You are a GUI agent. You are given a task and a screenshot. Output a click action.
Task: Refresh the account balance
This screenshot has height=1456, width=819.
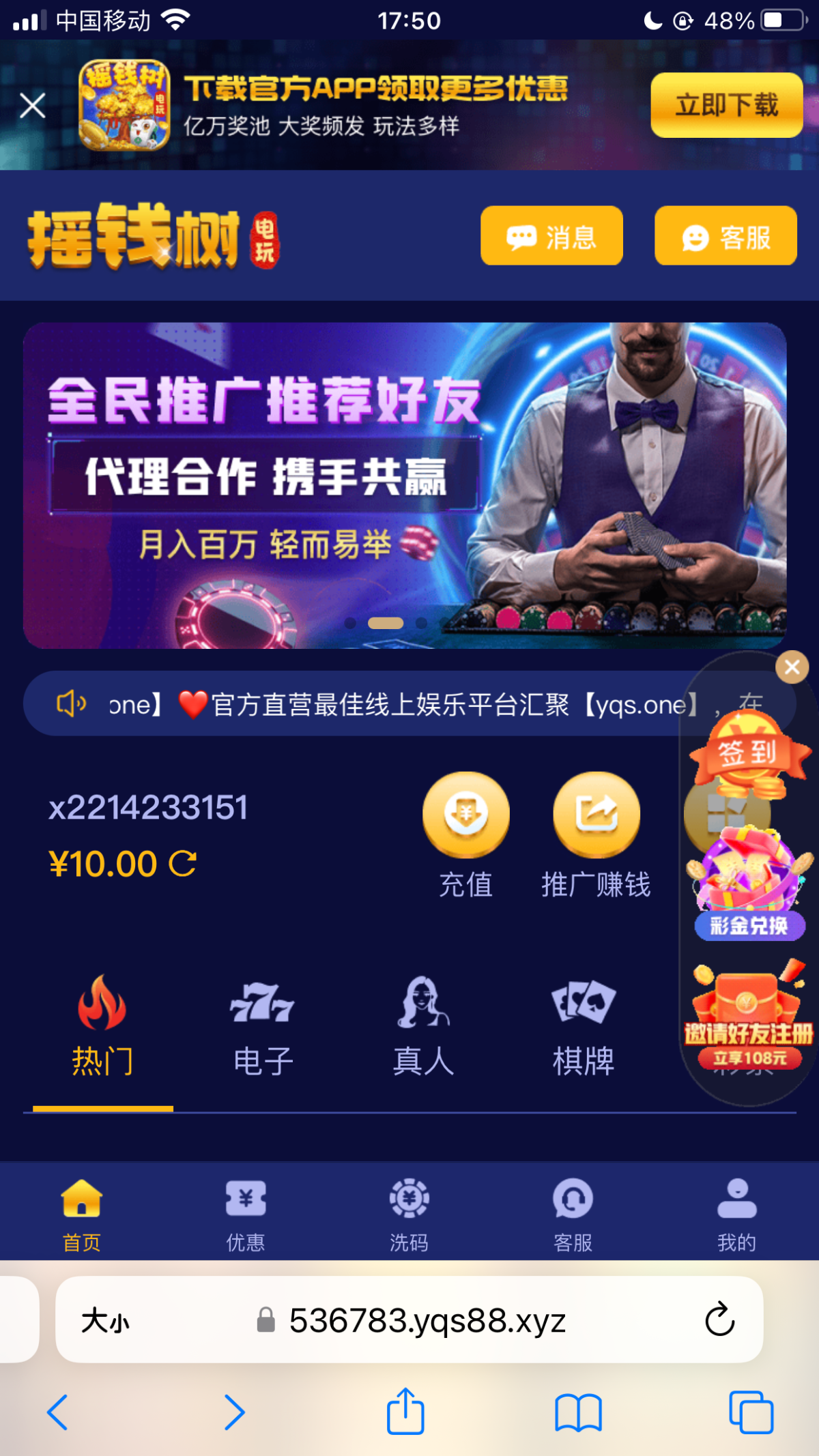pyautogui.click(x=183, y=864)
